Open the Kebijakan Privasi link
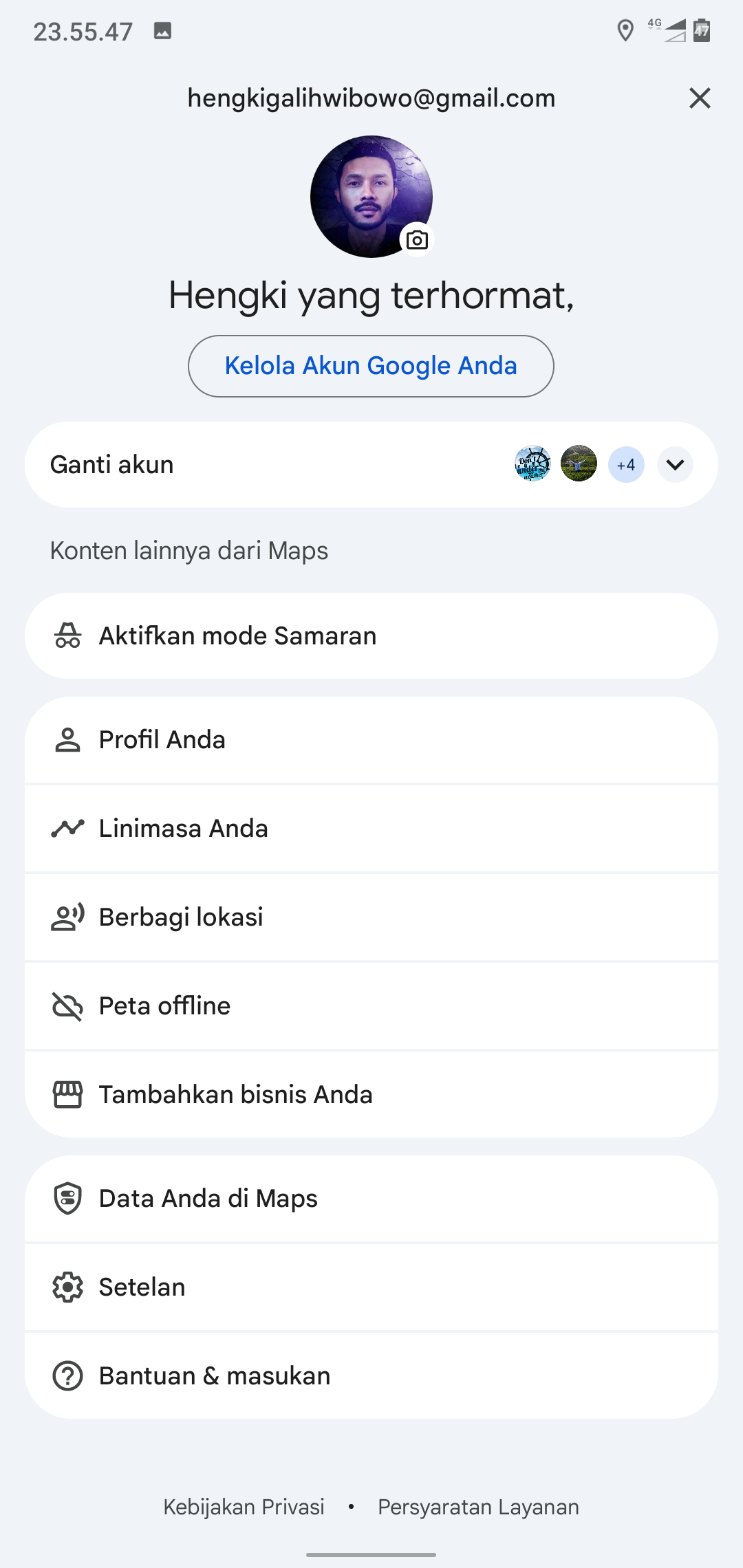The height and width of the screenshot is (1568, 743). (x=244, y=1507)
